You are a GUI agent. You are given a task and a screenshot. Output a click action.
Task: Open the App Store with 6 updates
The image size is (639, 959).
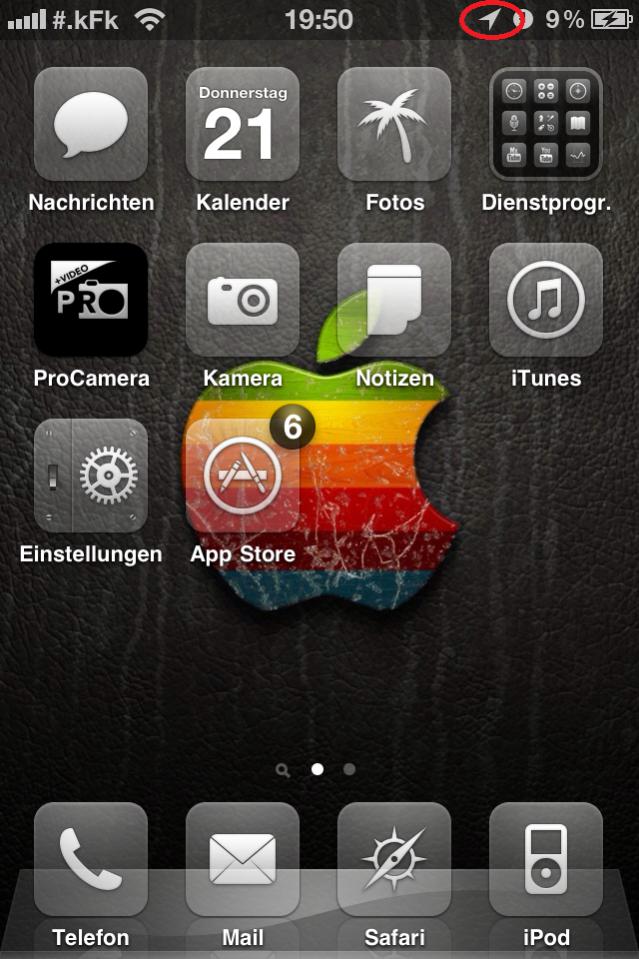click(243, 476)
